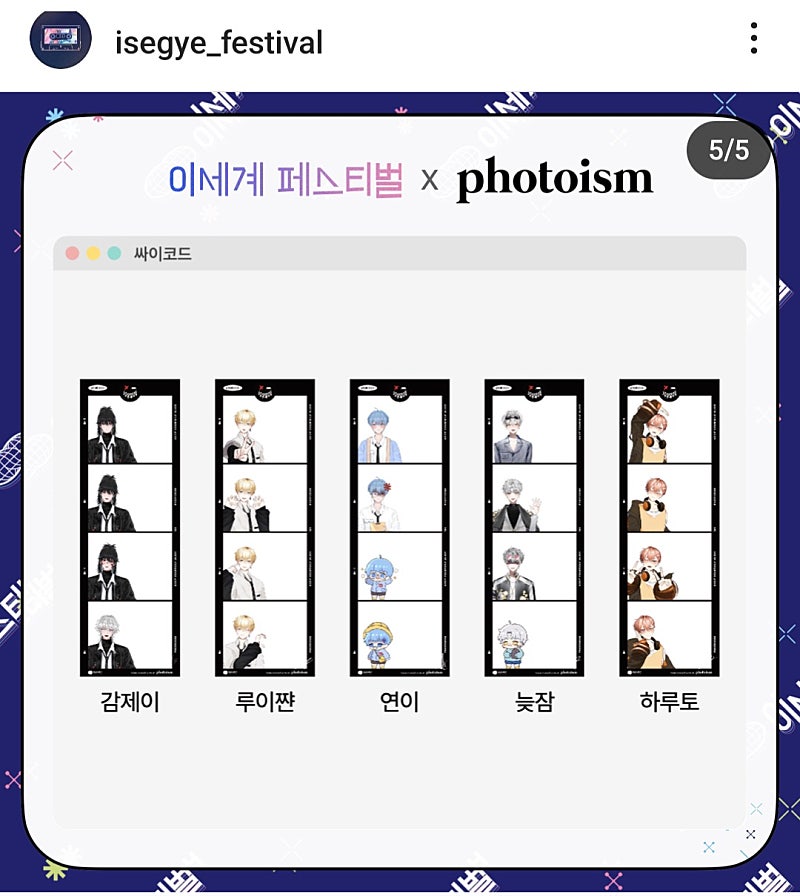800x896 pixels.
Task: Open the photoism post image
Action: pos(400,490)
